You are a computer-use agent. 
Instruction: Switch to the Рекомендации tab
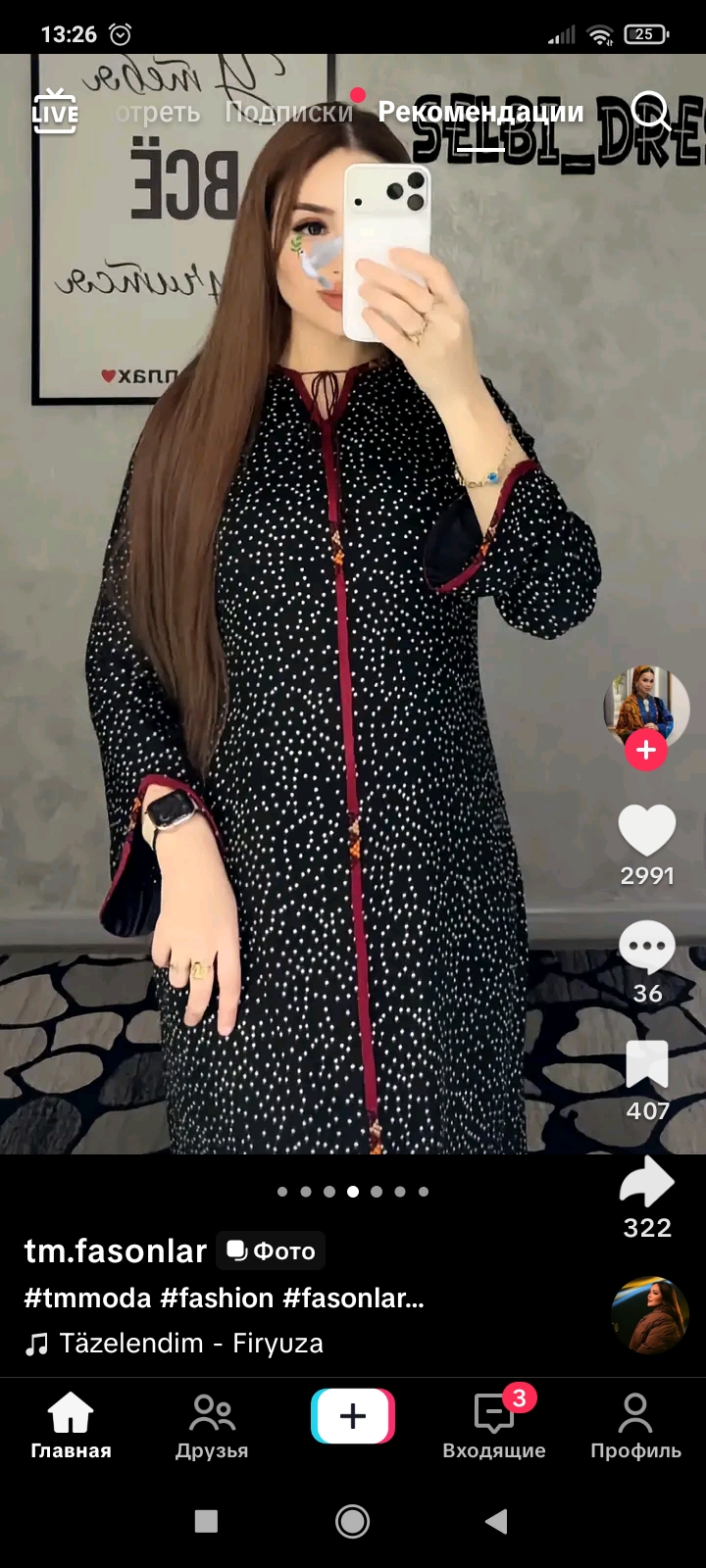480,112
